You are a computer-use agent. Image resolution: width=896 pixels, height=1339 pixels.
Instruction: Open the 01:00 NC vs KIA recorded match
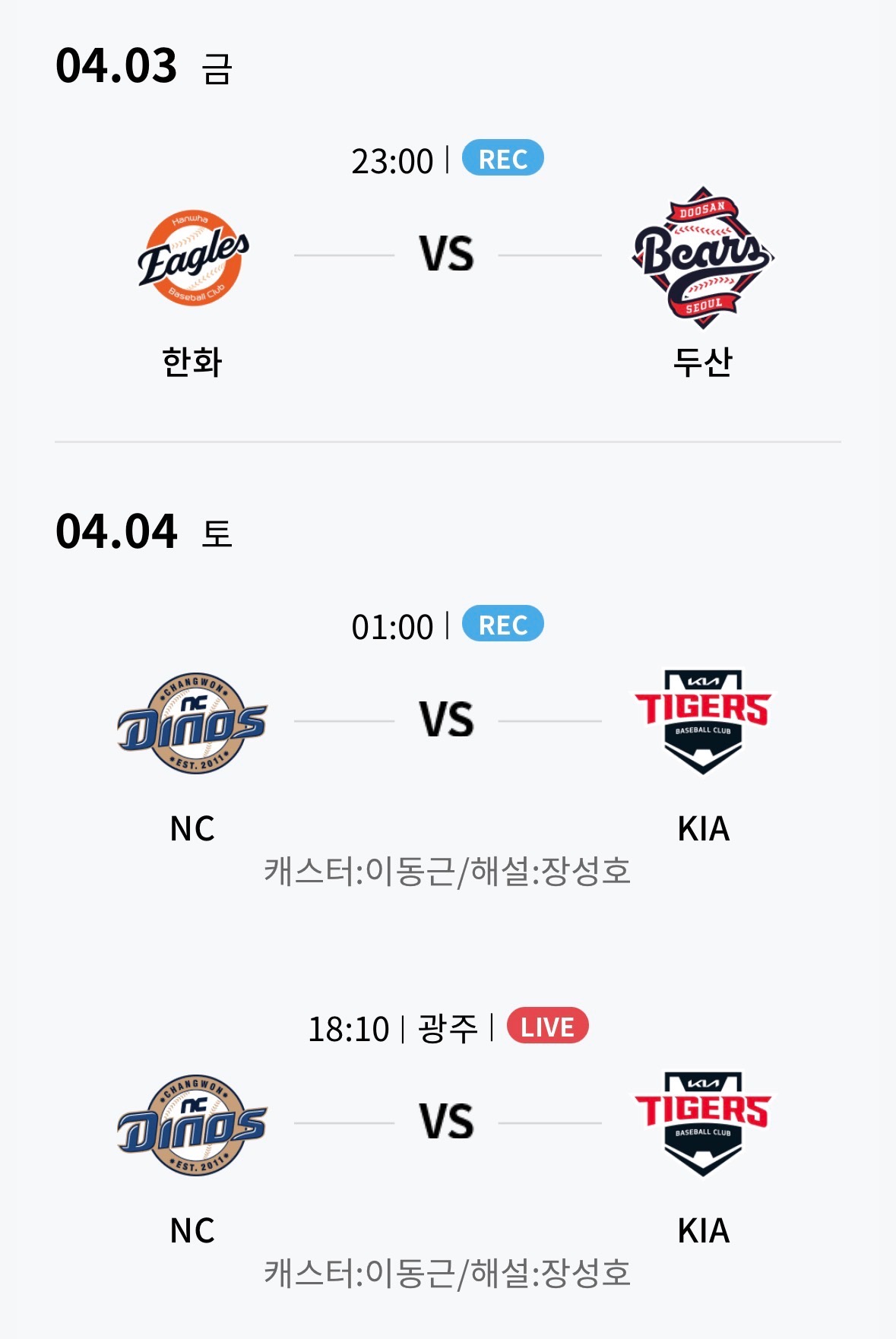447,720
